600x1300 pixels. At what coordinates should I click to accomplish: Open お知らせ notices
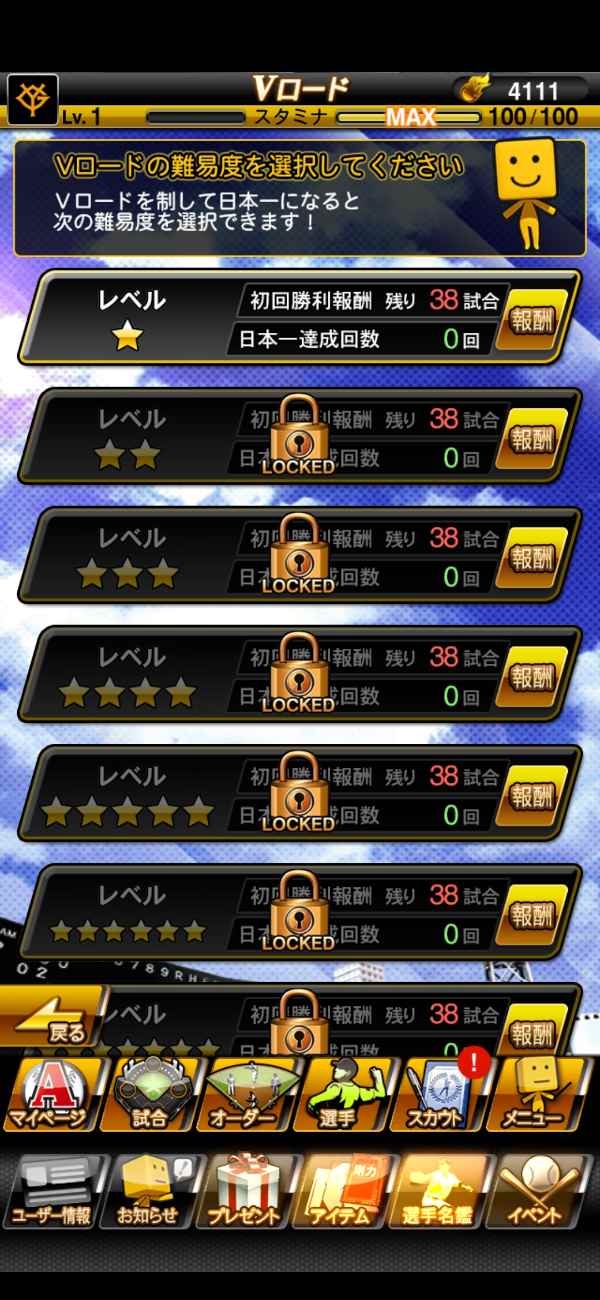[x=150, y=1192]
